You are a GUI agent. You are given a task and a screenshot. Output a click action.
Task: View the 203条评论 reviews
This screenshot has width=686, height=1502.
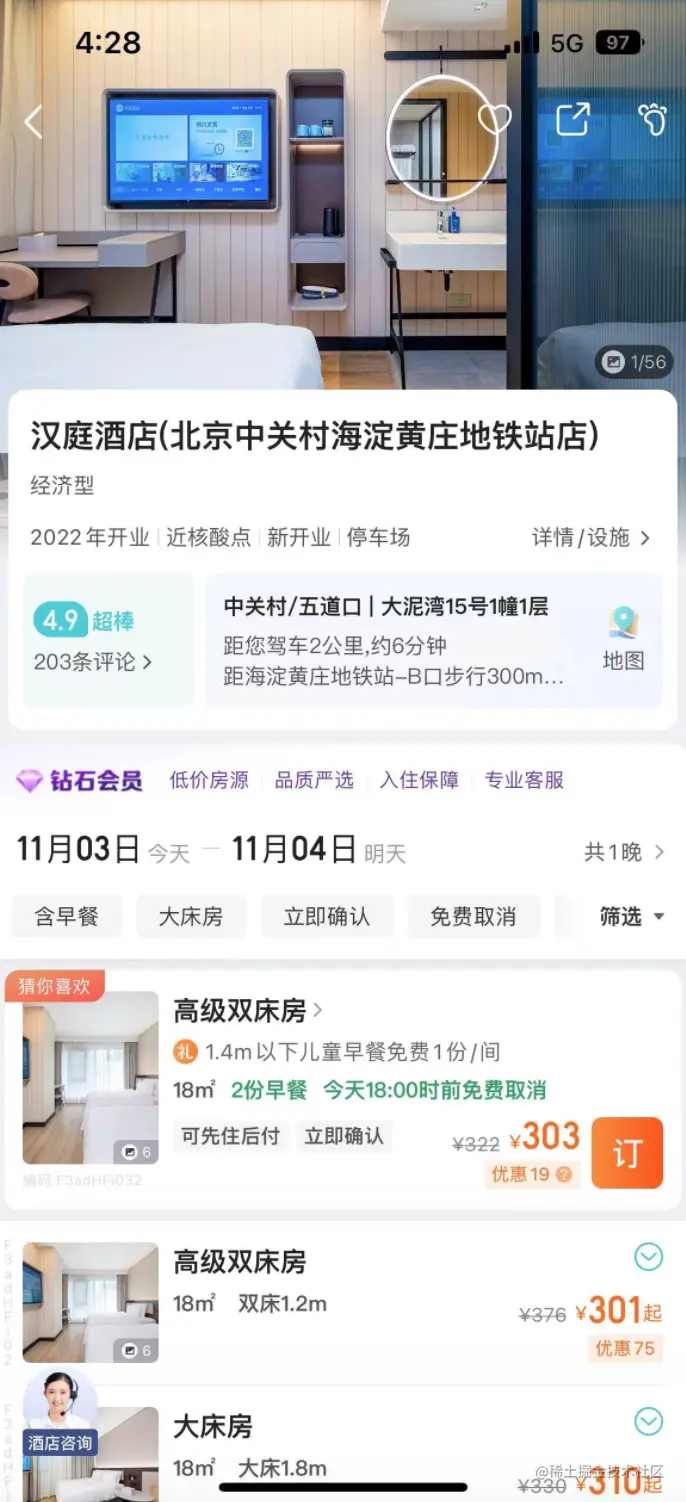click(x=93, y=662)
